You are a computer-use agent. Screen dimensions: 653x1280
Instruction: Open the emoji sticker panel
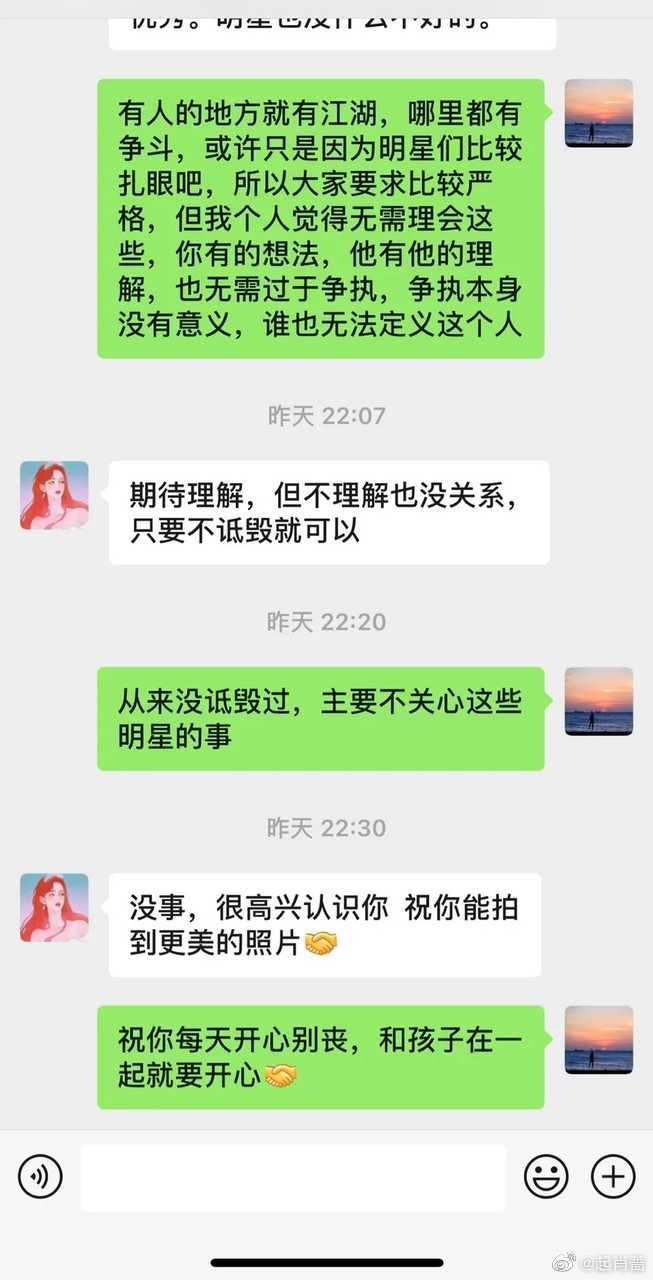546,1176
